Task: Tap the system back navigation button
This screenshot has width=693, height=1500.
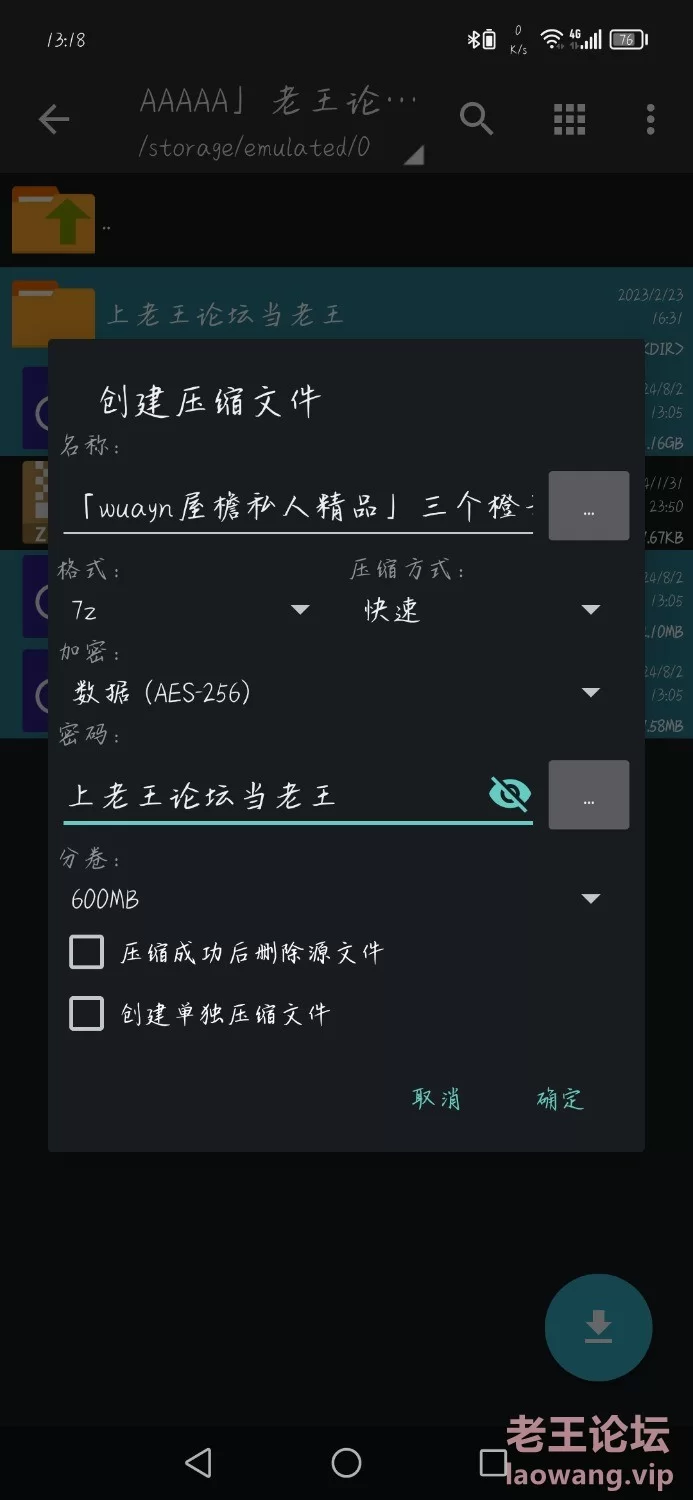Action: [x=198, y=1463]
